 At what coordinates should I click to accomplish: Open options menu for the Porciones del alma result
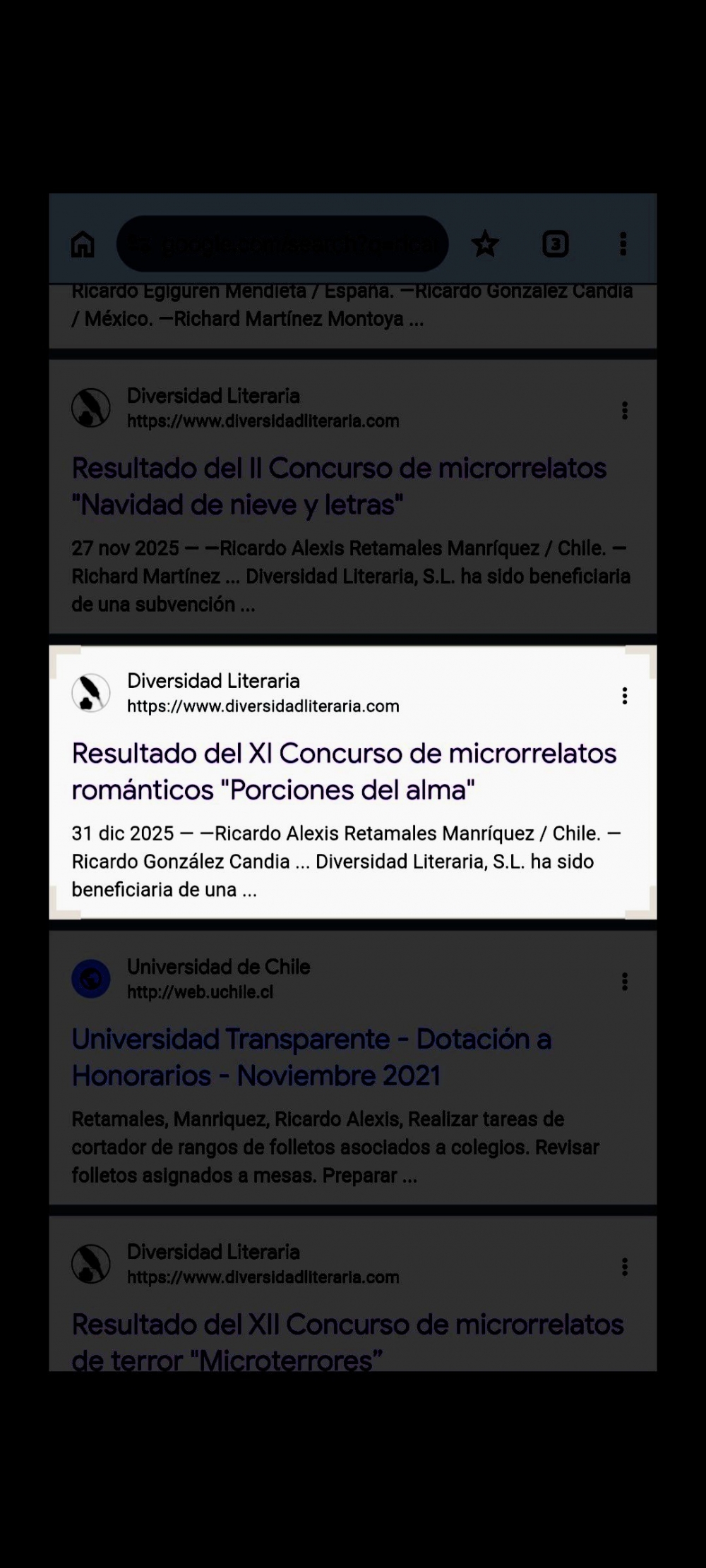point(624,696)
